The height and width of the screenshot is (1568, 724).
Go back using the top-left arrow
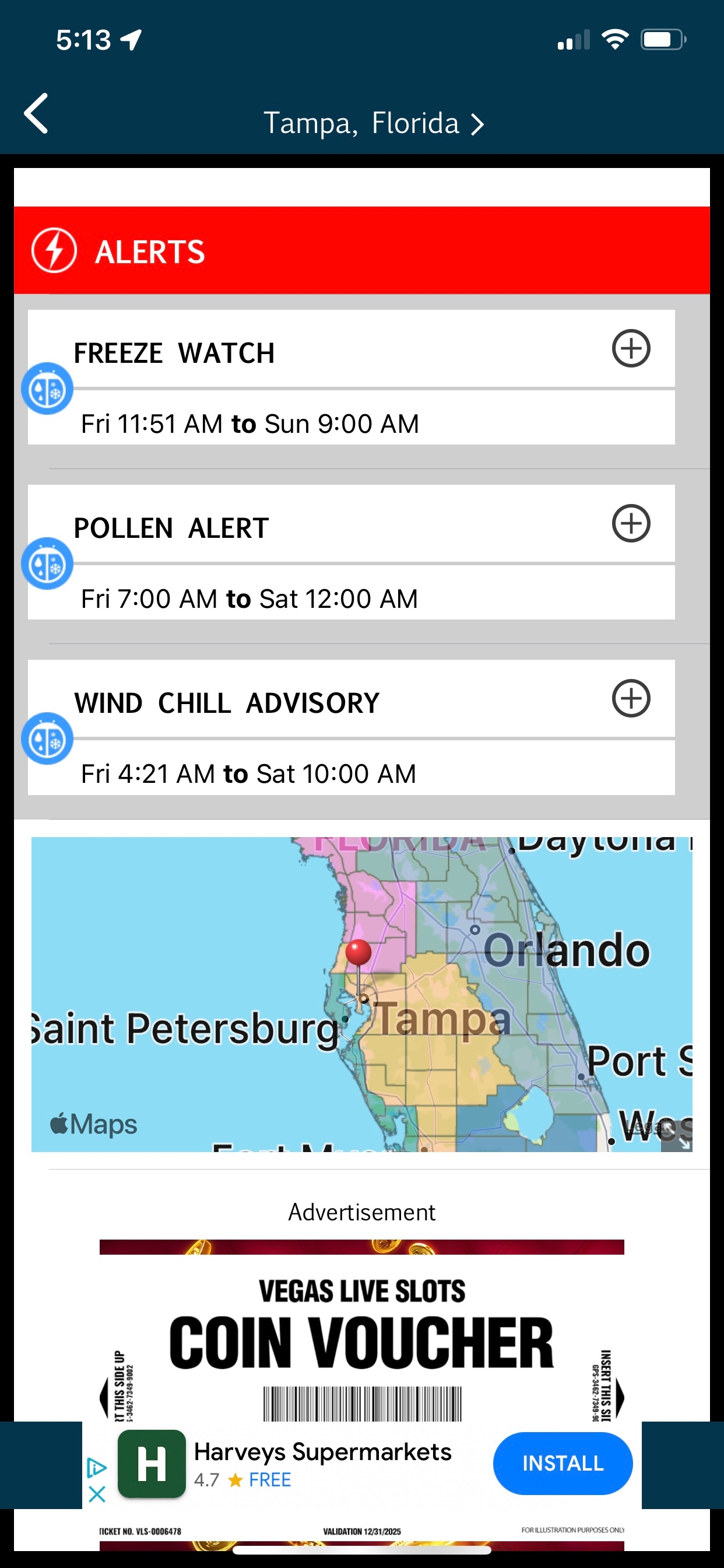pos(36,113)
